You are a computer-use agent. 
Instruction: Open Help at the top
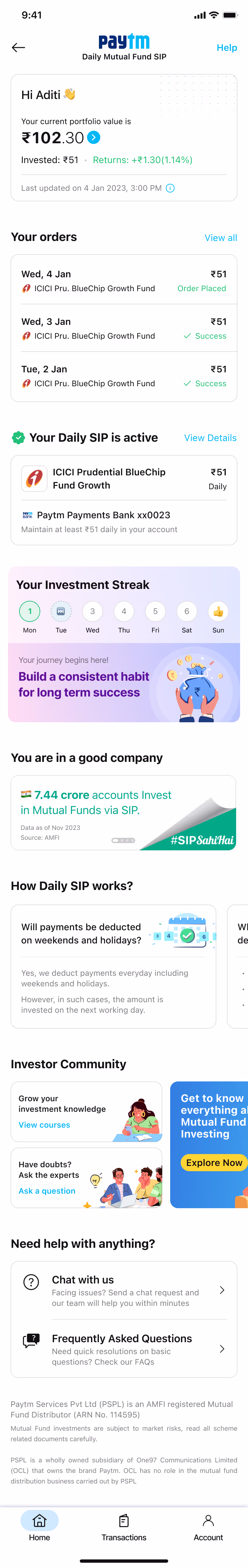point(227,48)
